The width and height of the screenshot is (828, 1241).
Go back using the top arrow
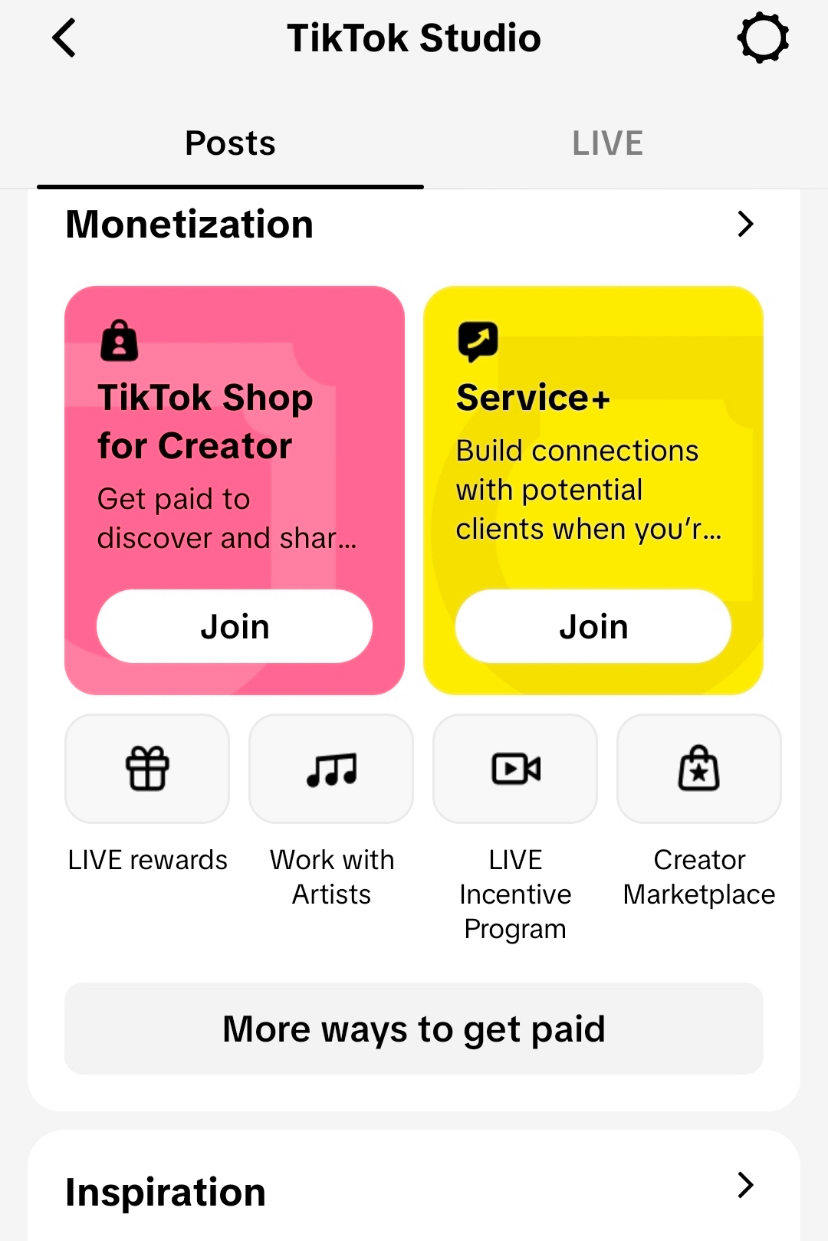[x=64, y=39]
